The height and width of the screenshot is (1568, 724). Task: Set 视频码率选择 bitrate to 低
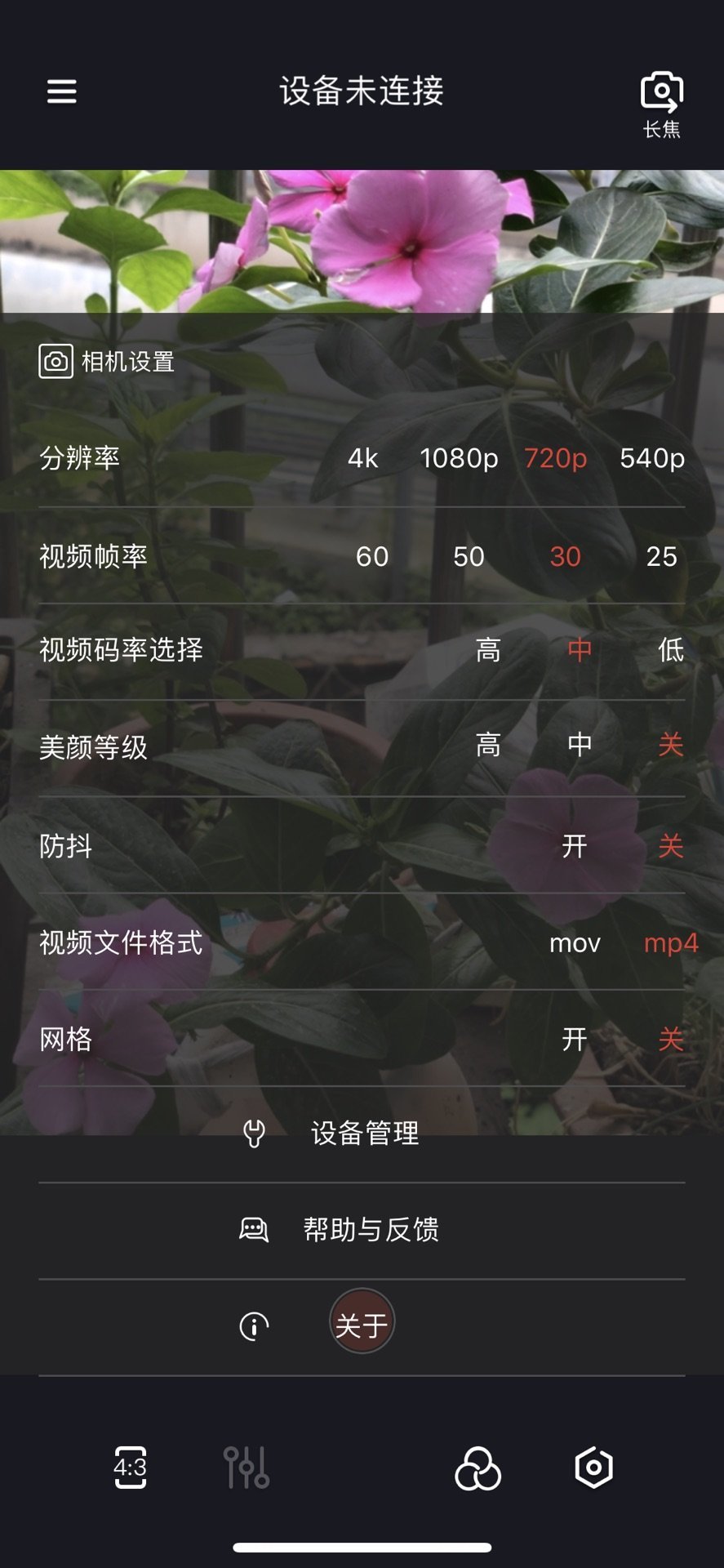click(x=669, y=650)
